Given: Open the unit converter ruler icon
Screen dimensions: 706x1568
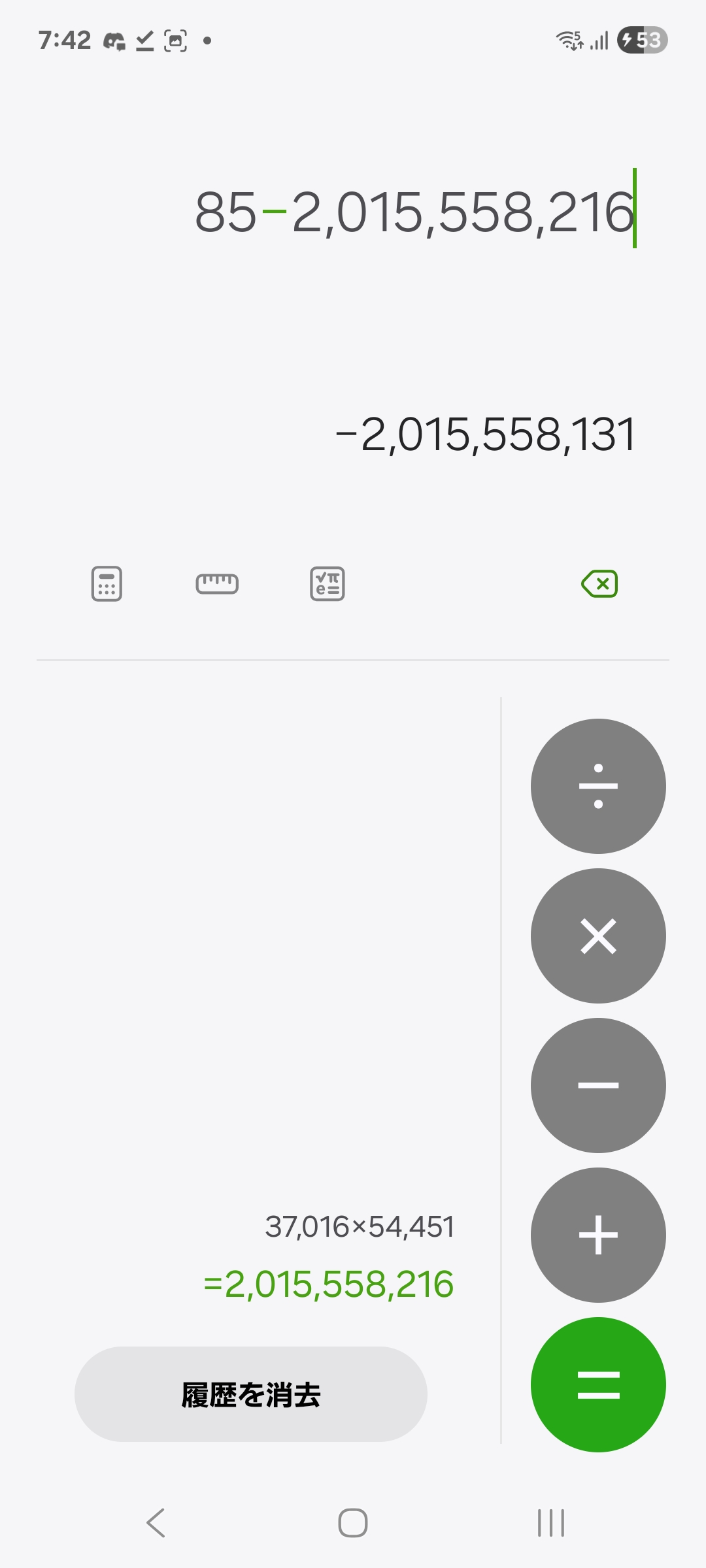Looking at the screenshot, I should (x=217, y=583).
